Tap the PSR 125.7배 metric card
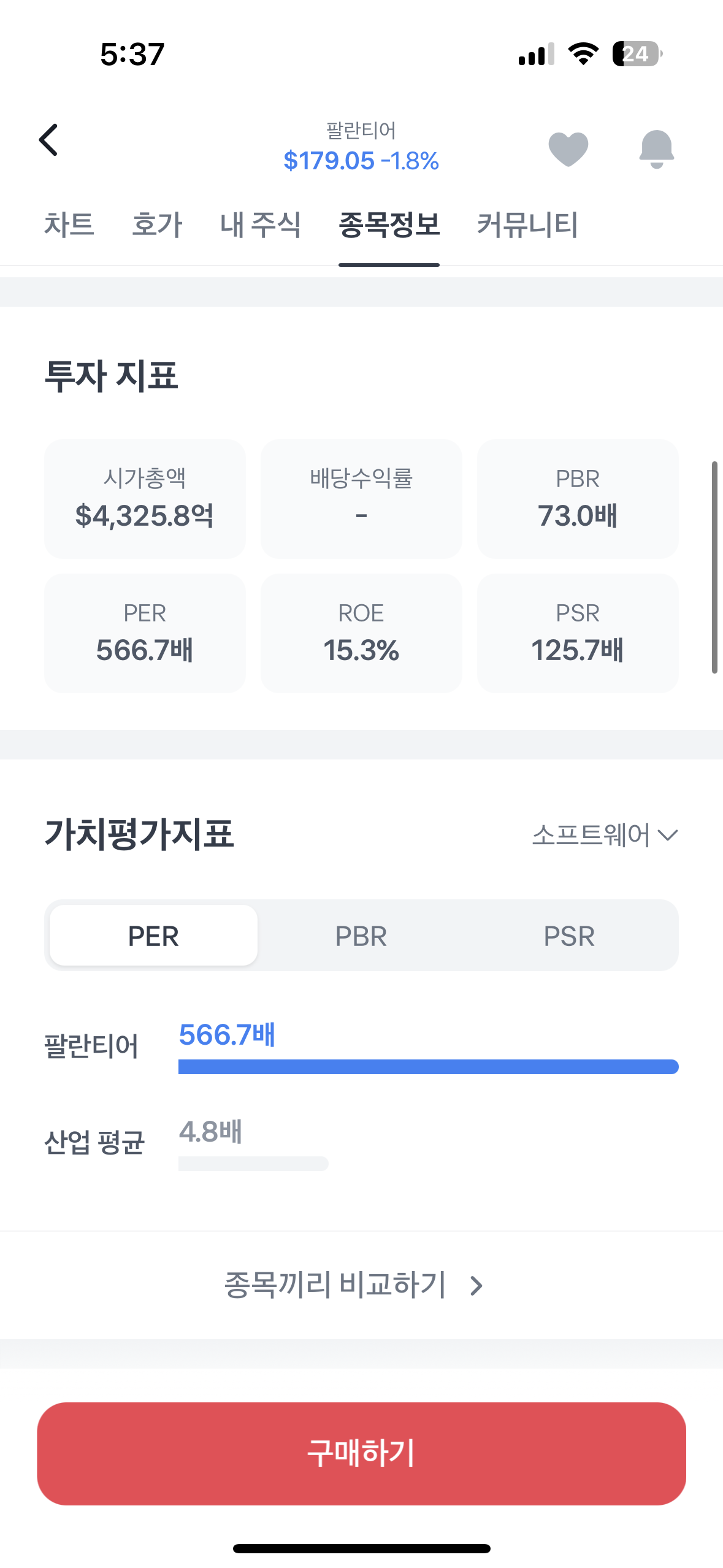The image size is (723, 1568). (x=578, y=633)
